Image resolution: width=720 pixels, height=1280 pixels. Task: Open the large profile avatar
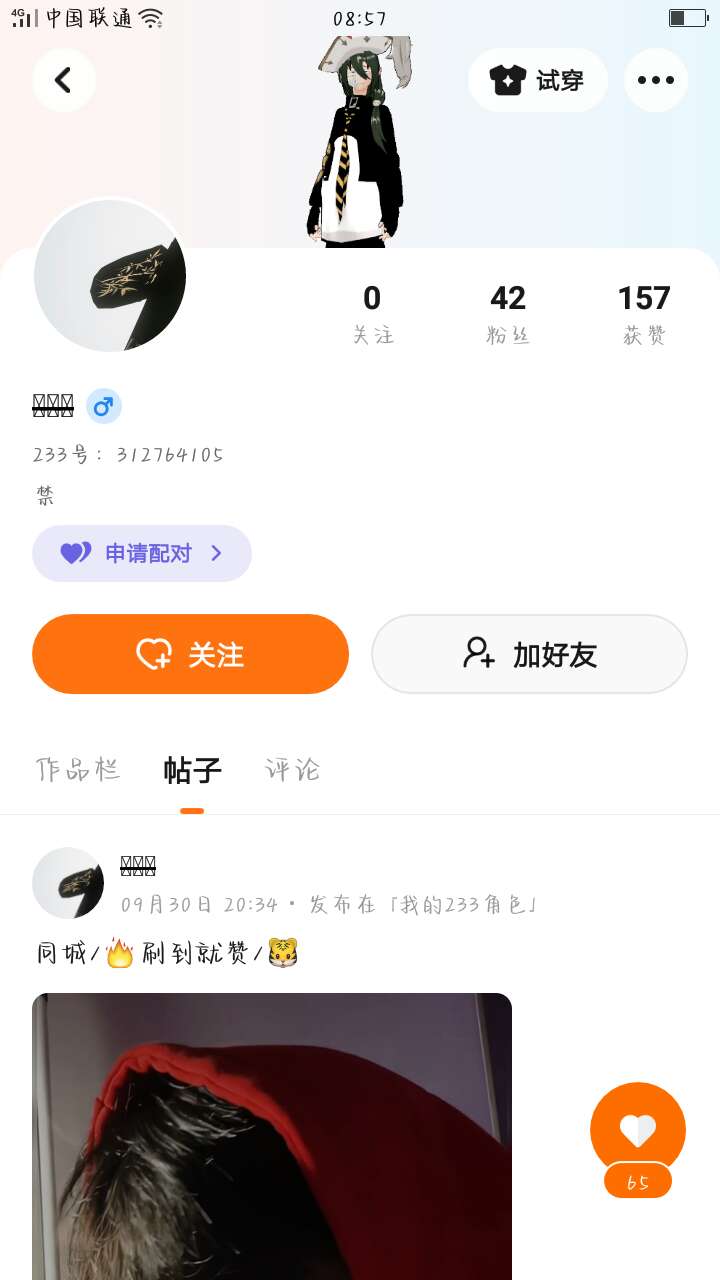click(x=110, y=276)
